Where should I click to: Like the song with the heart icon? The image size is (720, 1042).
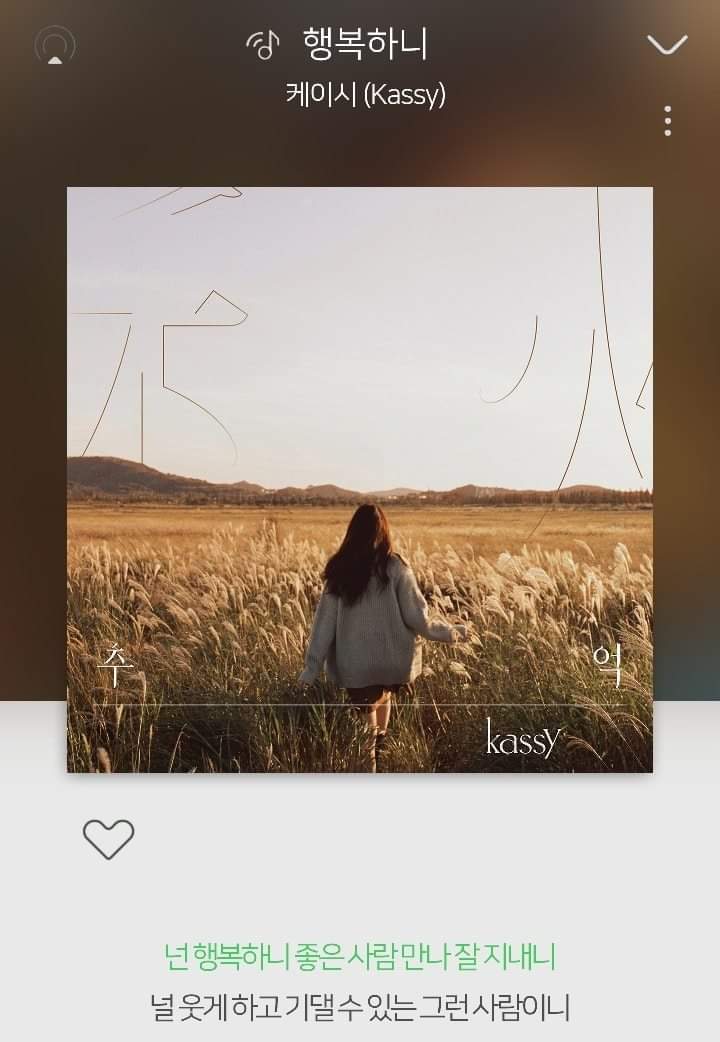108,839
